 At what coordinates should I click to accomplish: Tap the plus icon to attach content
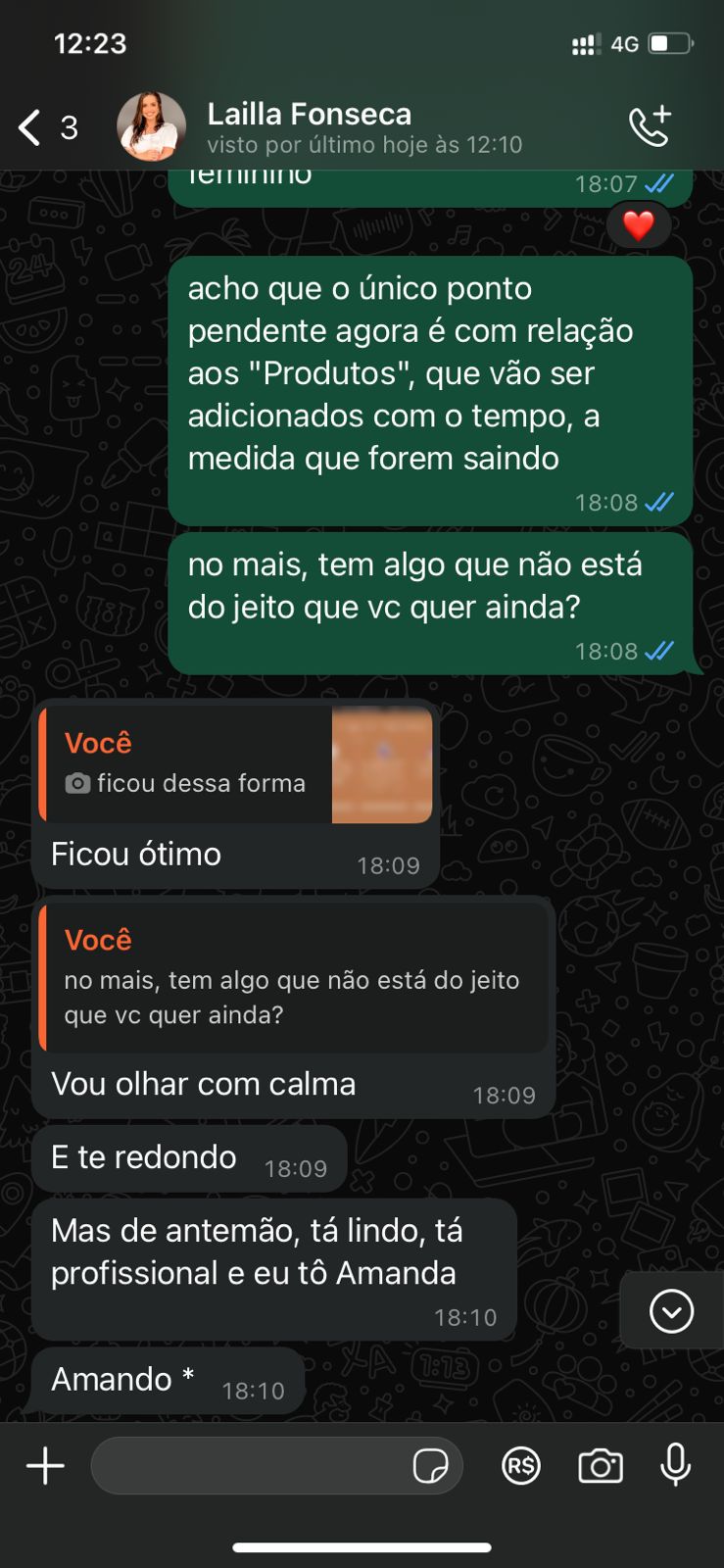(x=44, y=1465)
